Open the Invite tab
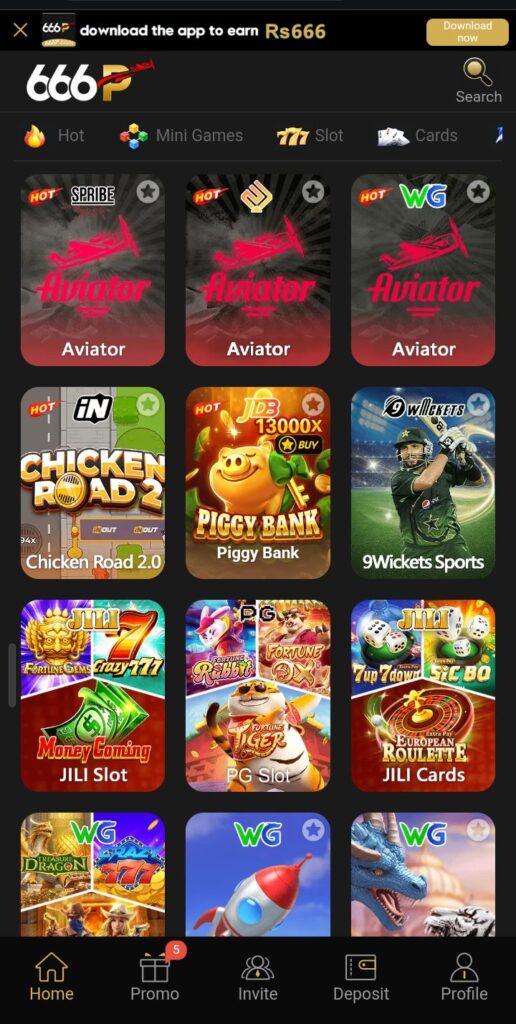 (x=257, y=977)
